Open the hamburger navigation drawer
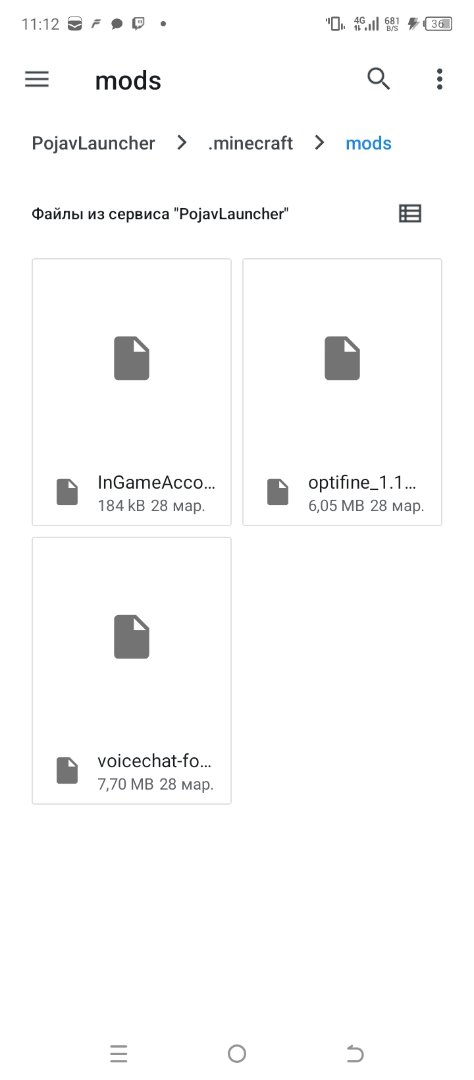The height and width of the screenshot is (1080, 474). (x=37, y=79)
